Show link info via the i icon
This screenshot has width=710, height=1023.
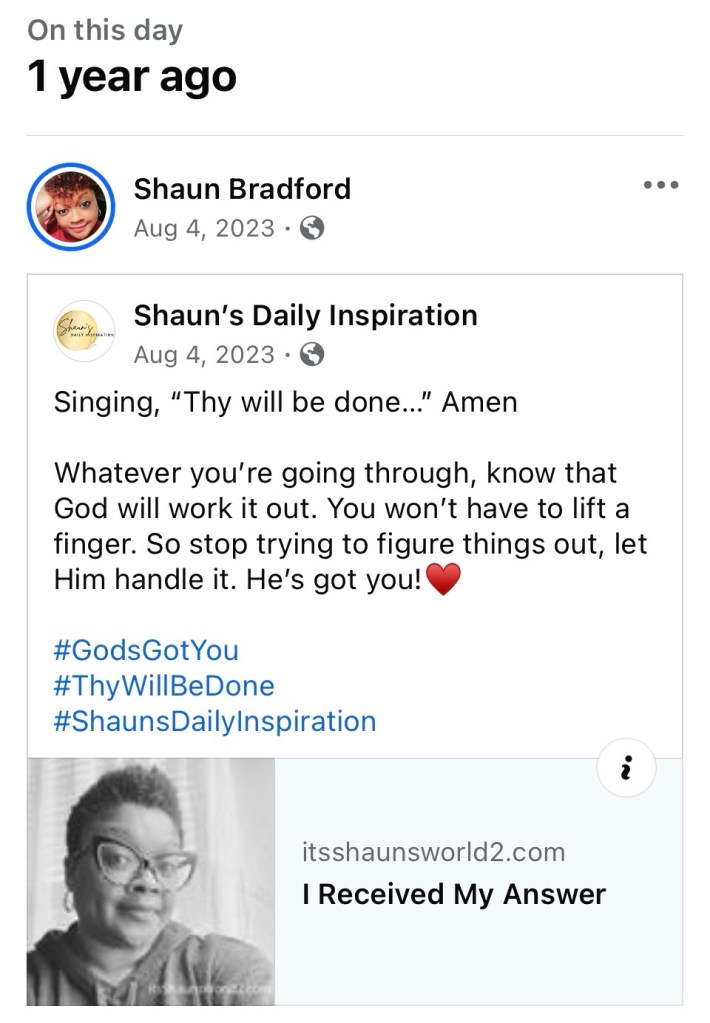[626, 769]
